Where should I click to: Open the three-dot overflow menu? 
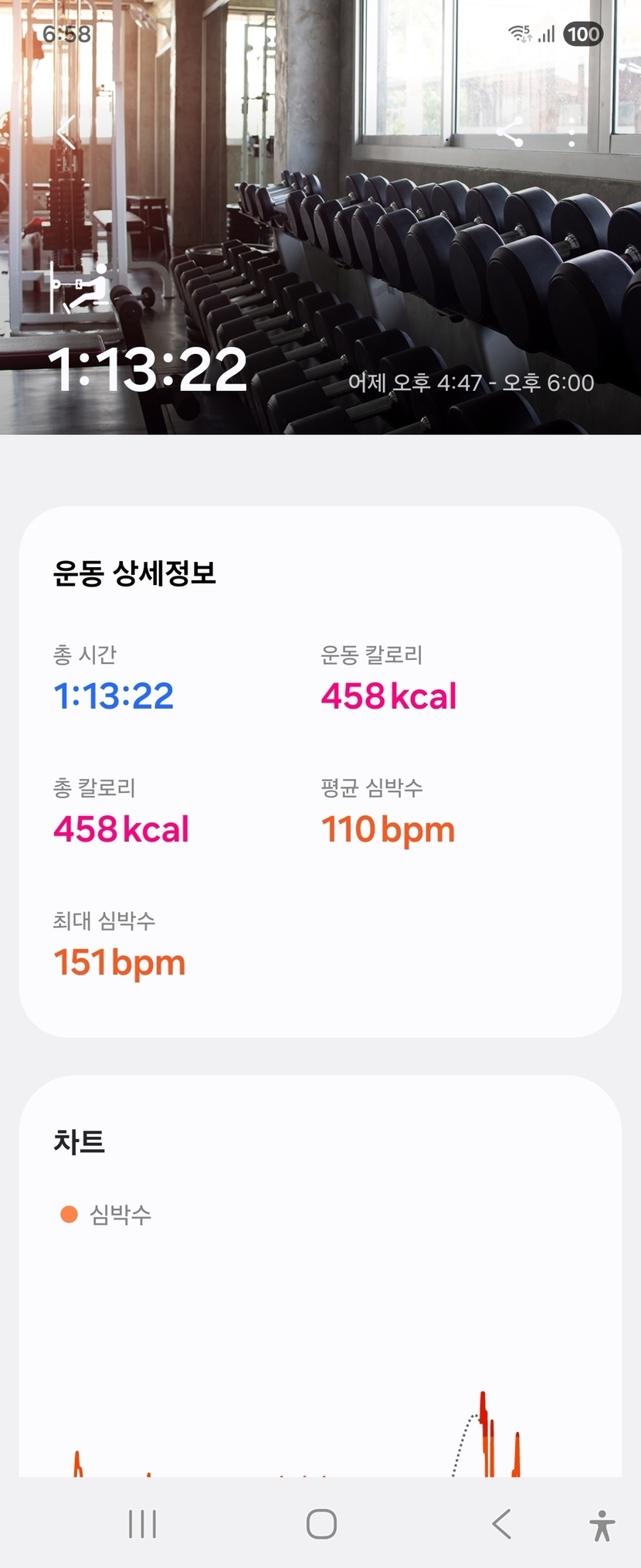[x=571, y=133]
